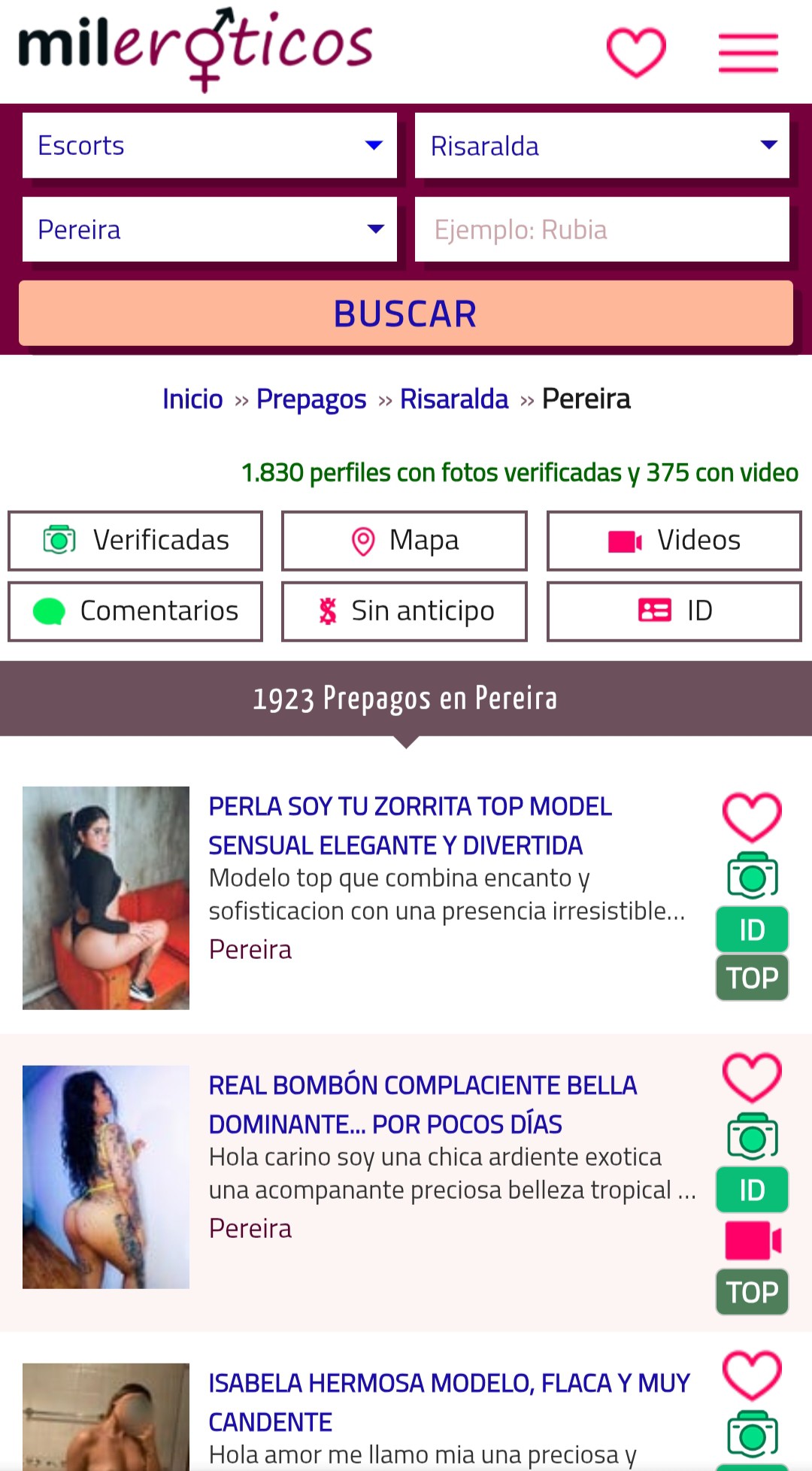Viewport: 812px width, 1471px height.
Task: Open the Prepagos breadcrumb link
Action: click(x=311, y=399)
